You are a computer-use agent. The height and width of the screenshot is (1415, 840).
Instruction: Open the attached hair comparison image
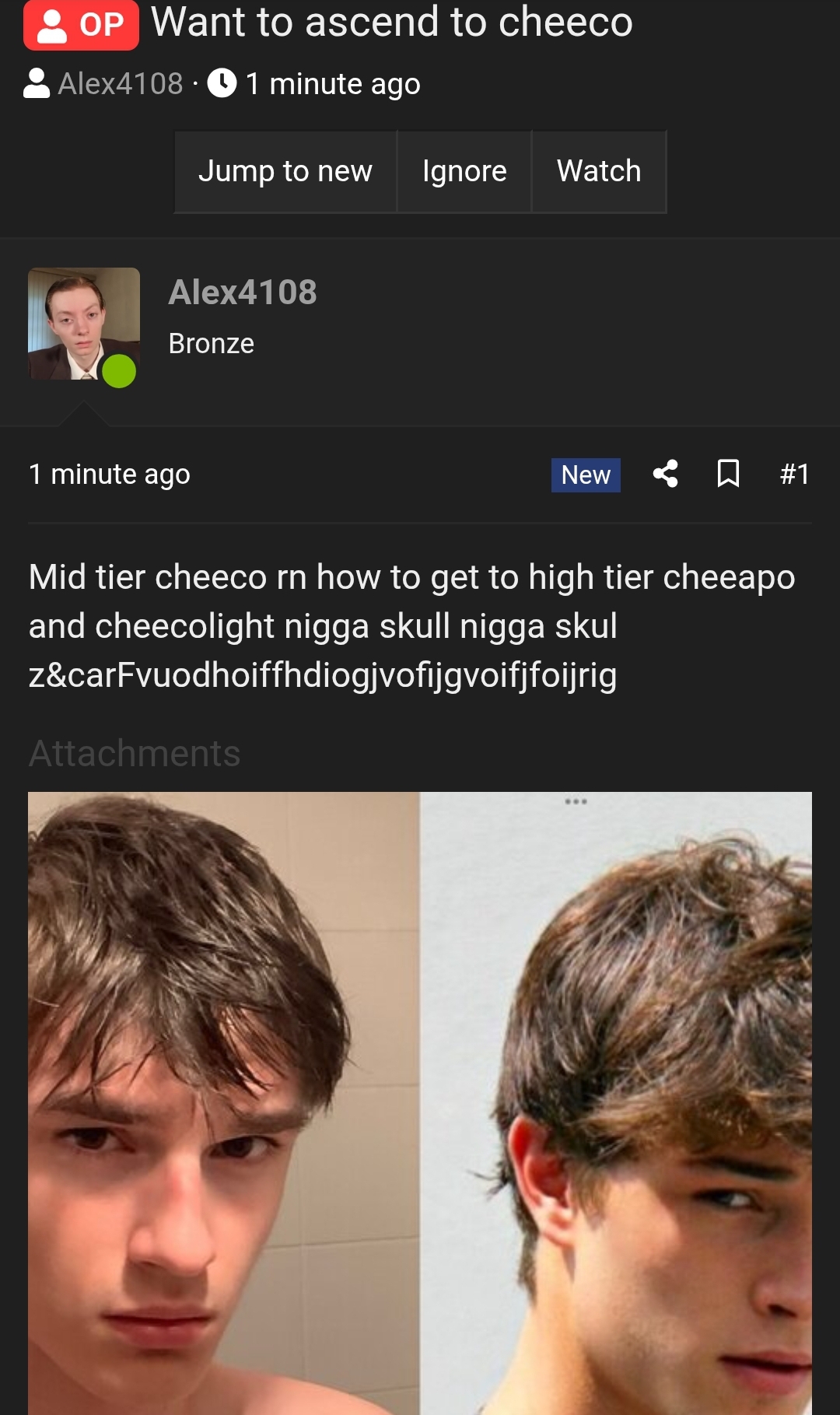(420, 1103)
